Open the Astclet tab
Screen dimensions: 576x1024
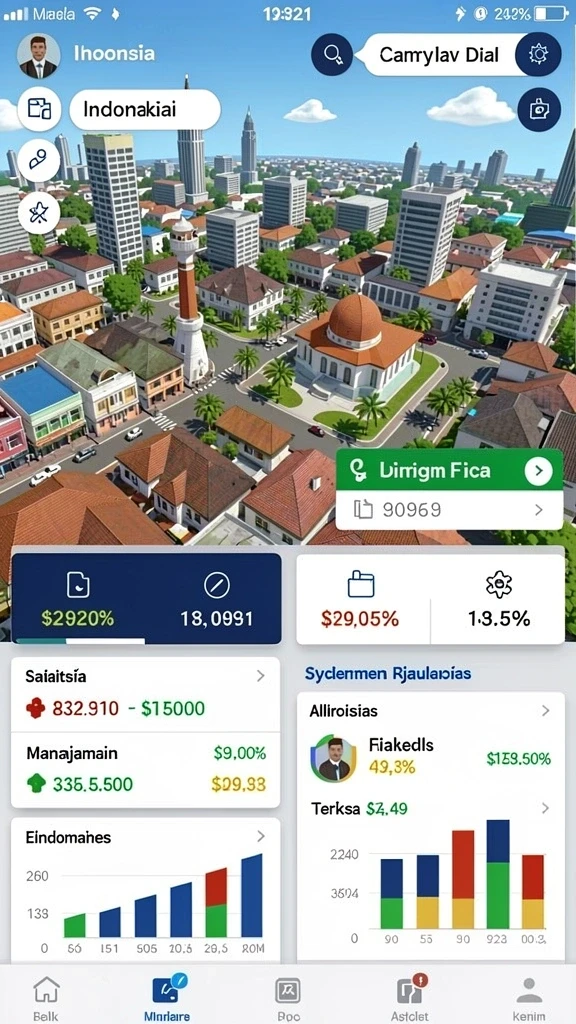(x=411, y=997)
